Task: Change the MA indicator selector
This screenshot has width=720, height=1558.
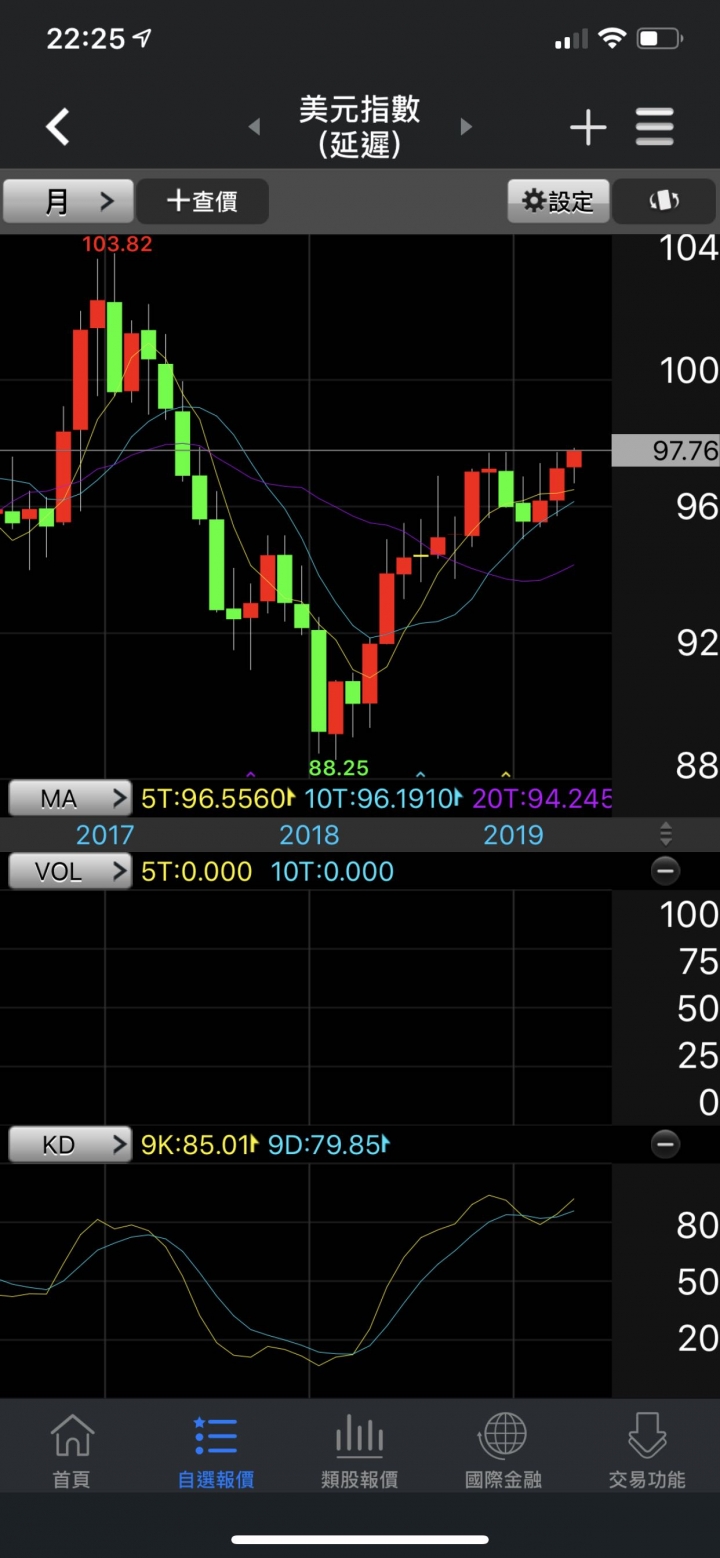Action: [x=69, y=798]
